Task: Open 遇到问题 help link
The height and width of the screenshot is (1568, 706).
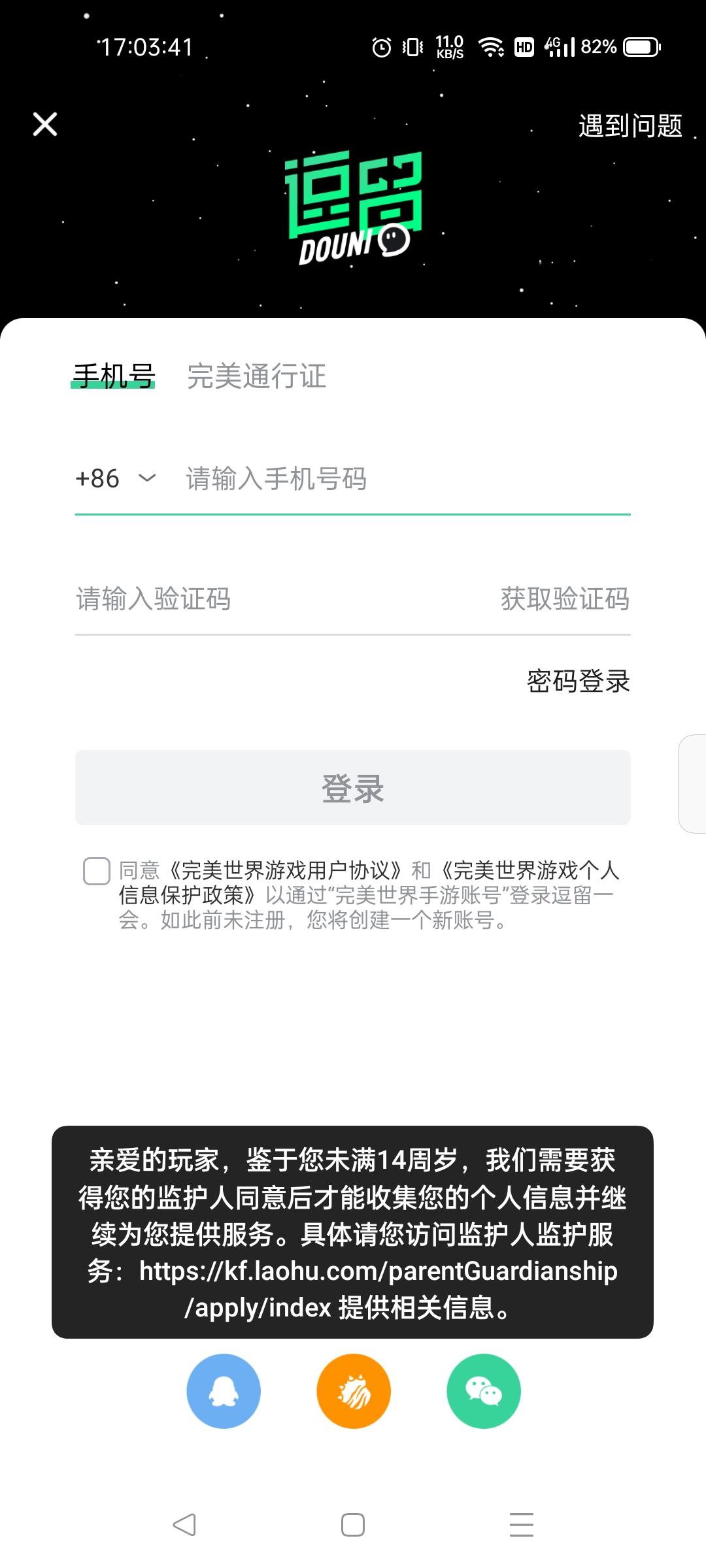Action: pyautogui.click(x=630, y=126)
